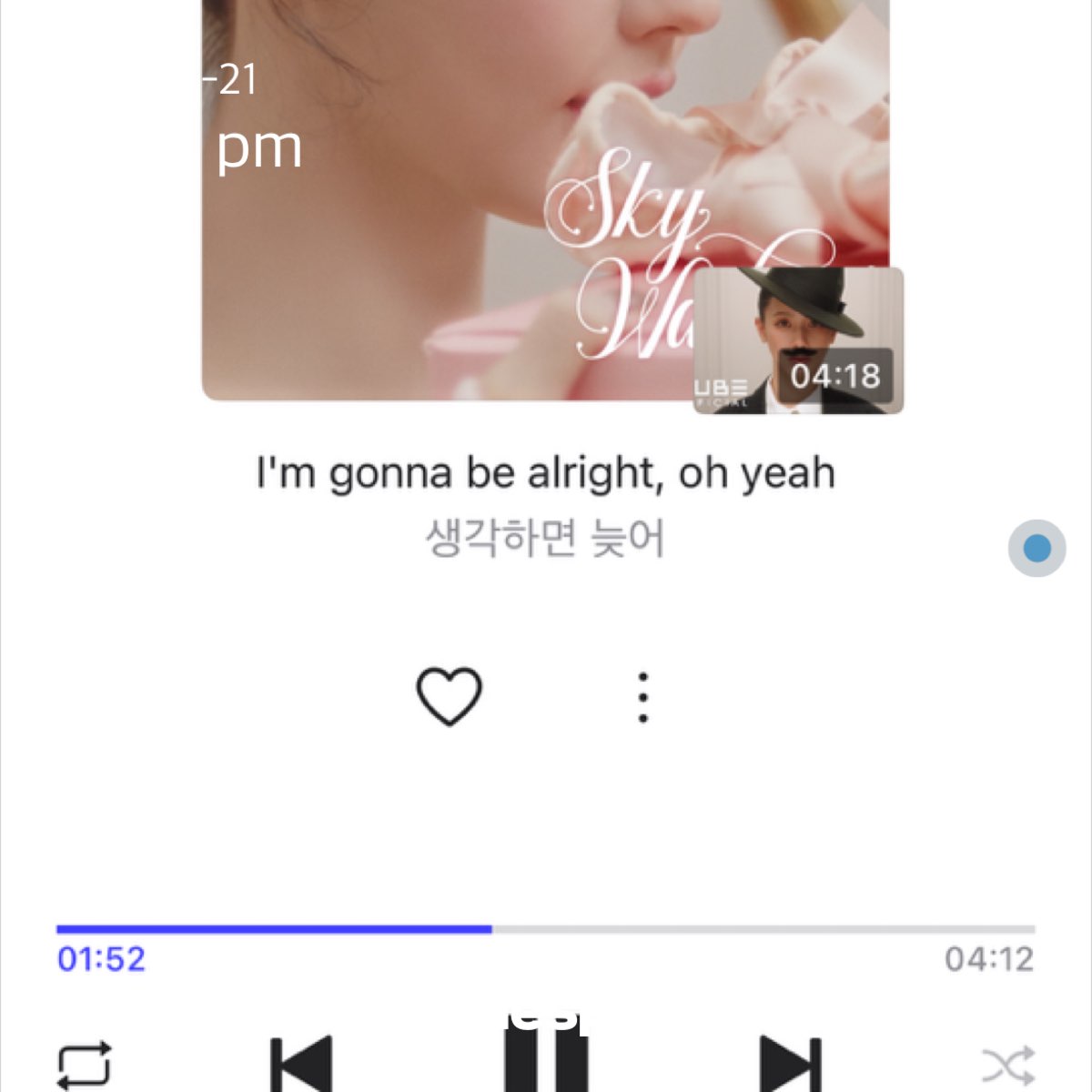Viewport: 1092px width, 1092px height.
Task: Toggle repeat mode
Action: point(84,1065)
